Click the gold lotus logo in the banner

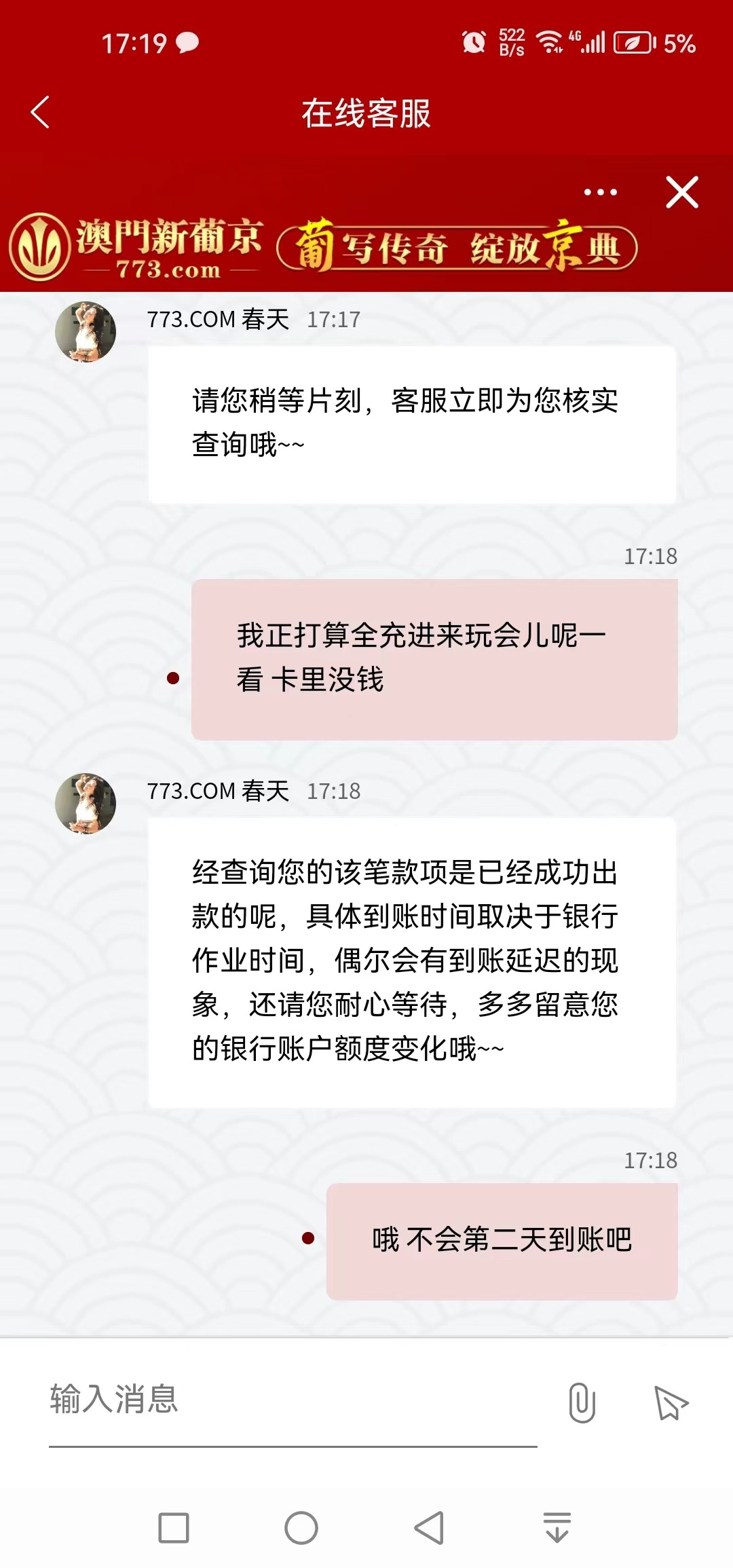coord(41,246)
